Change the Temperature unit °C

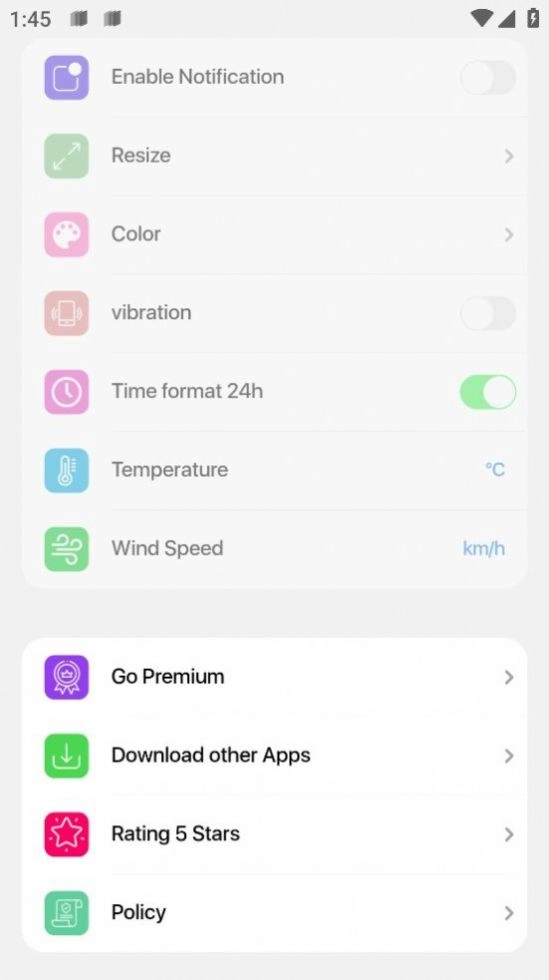(495, 469)
